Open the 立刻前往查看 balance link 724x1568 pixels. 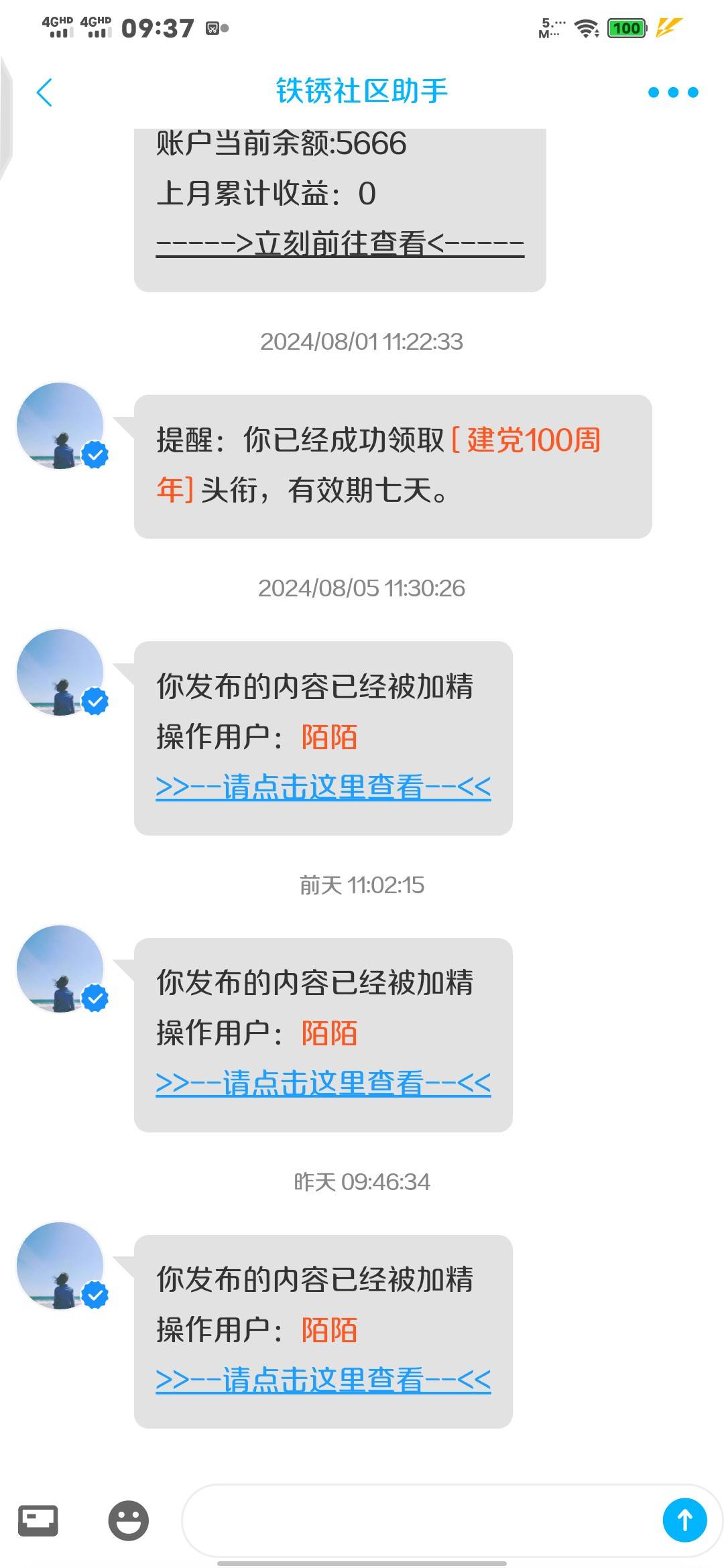[x=340, y=243]
